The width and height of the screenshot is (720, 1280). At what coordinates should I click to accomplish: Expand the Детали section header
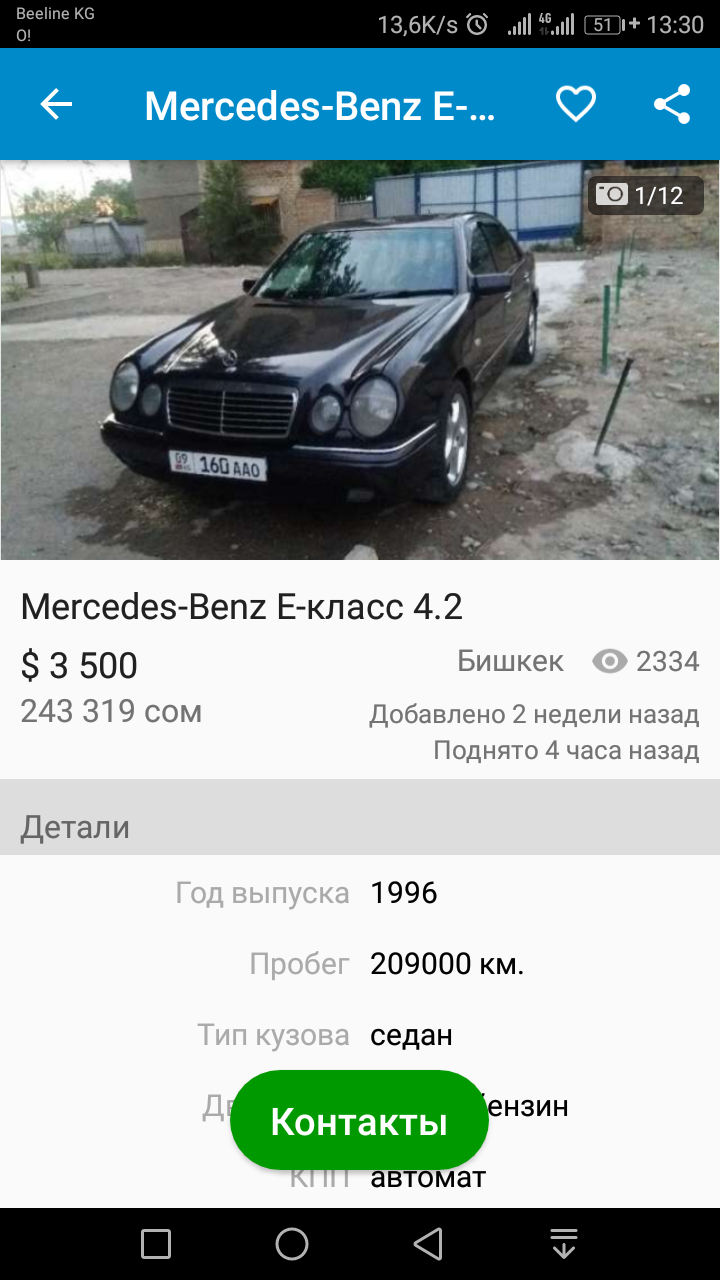click(75, 828)
